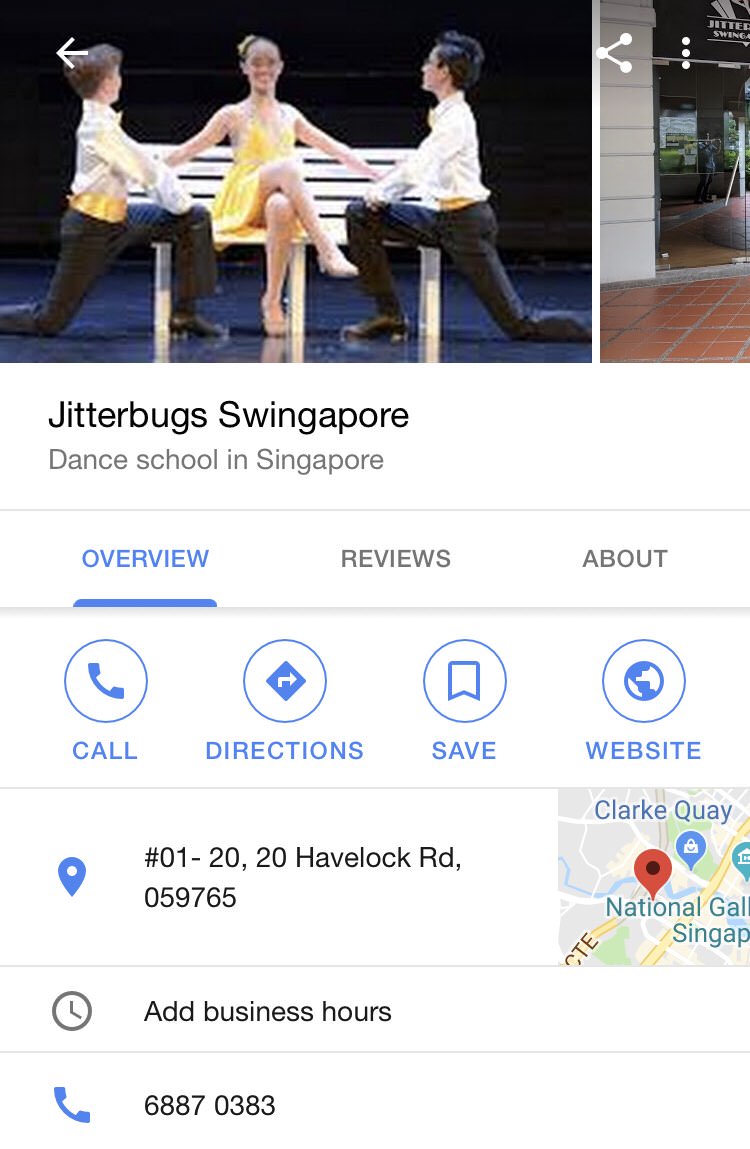The width and height of the screenshot is (750, 1149).
Task: Save this place
Action: 464,700
